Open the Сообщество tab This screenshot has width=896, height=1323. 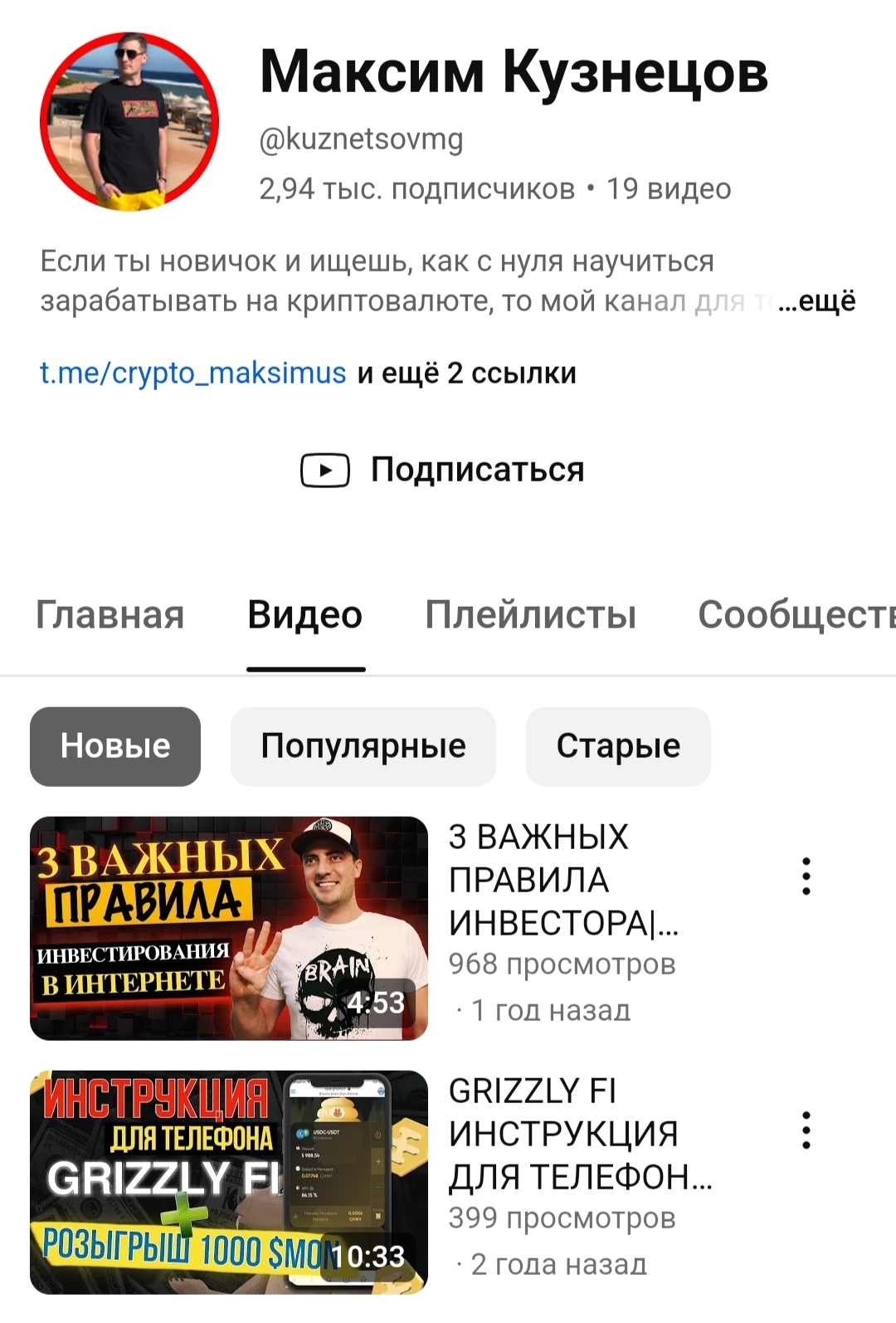point(795,615)
